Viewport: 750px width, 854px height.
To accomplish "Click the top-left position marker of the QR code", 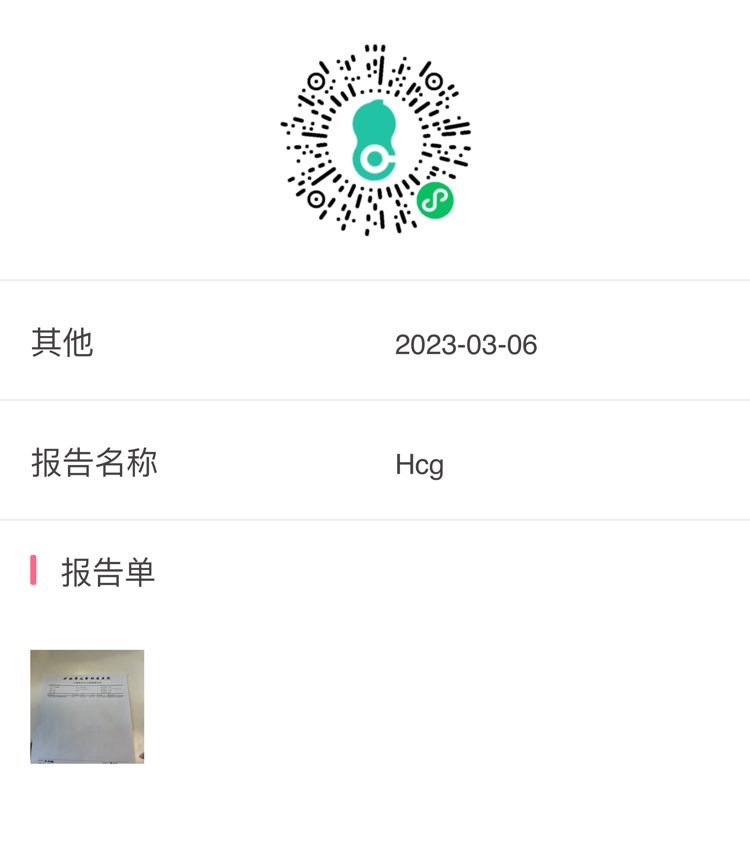I will 316,80.
